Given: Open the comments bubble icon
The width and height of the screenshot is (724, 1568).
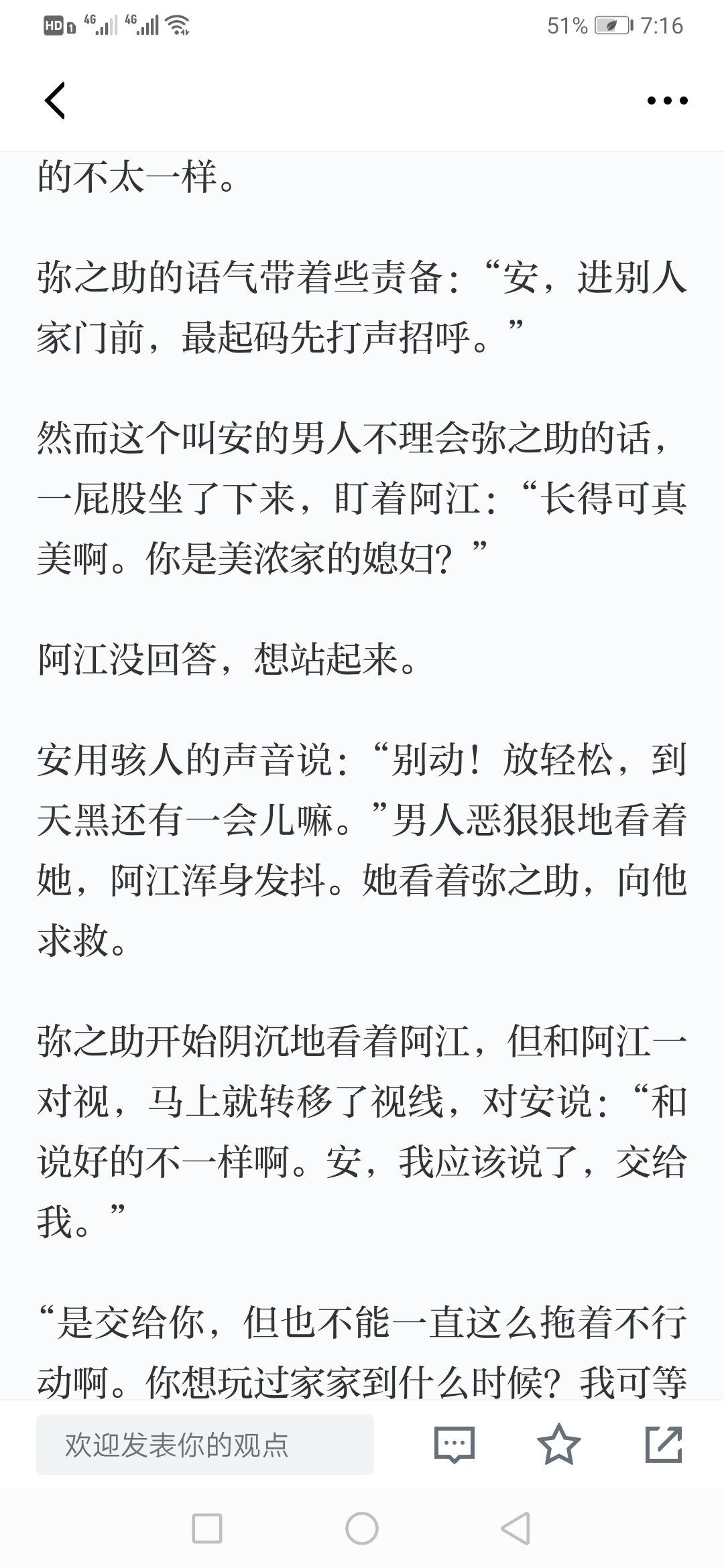Looking at the screenshot, I should click(x=455, y=1445).
